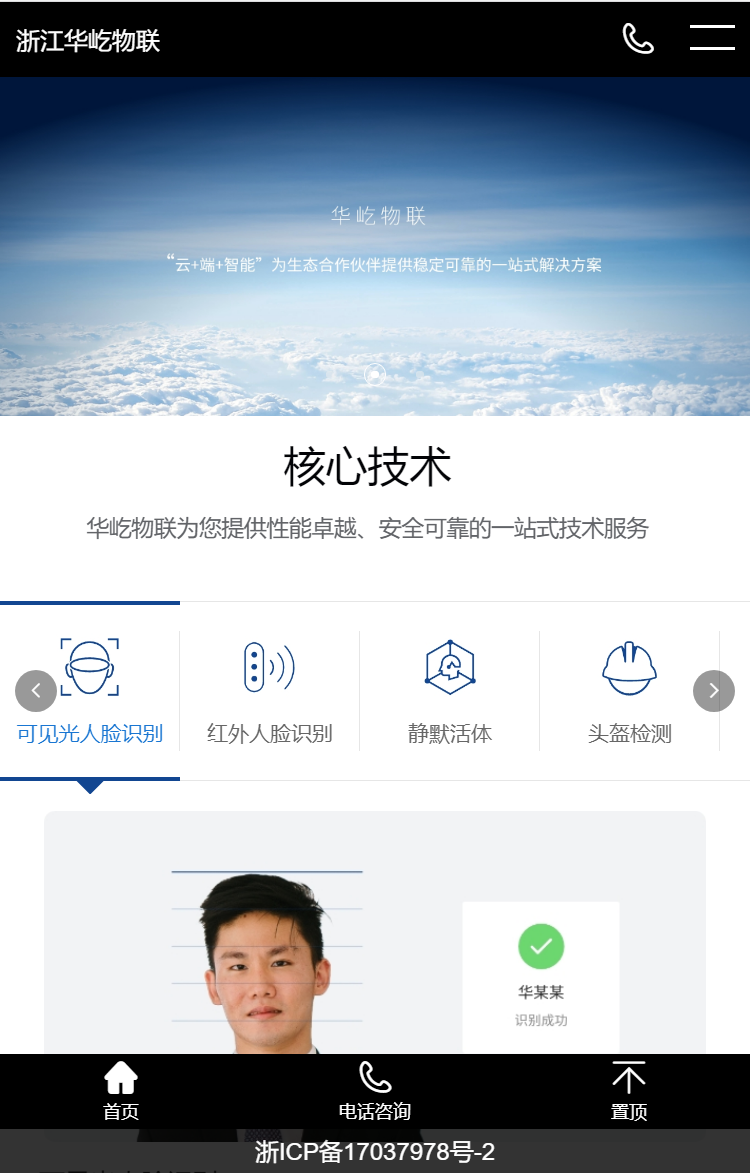Image resolution: width=750 pixels, height=1173 pixels.
Task: Show next technology tabs with right arrow
Action: pyautogui.click(x=714, y=691)
